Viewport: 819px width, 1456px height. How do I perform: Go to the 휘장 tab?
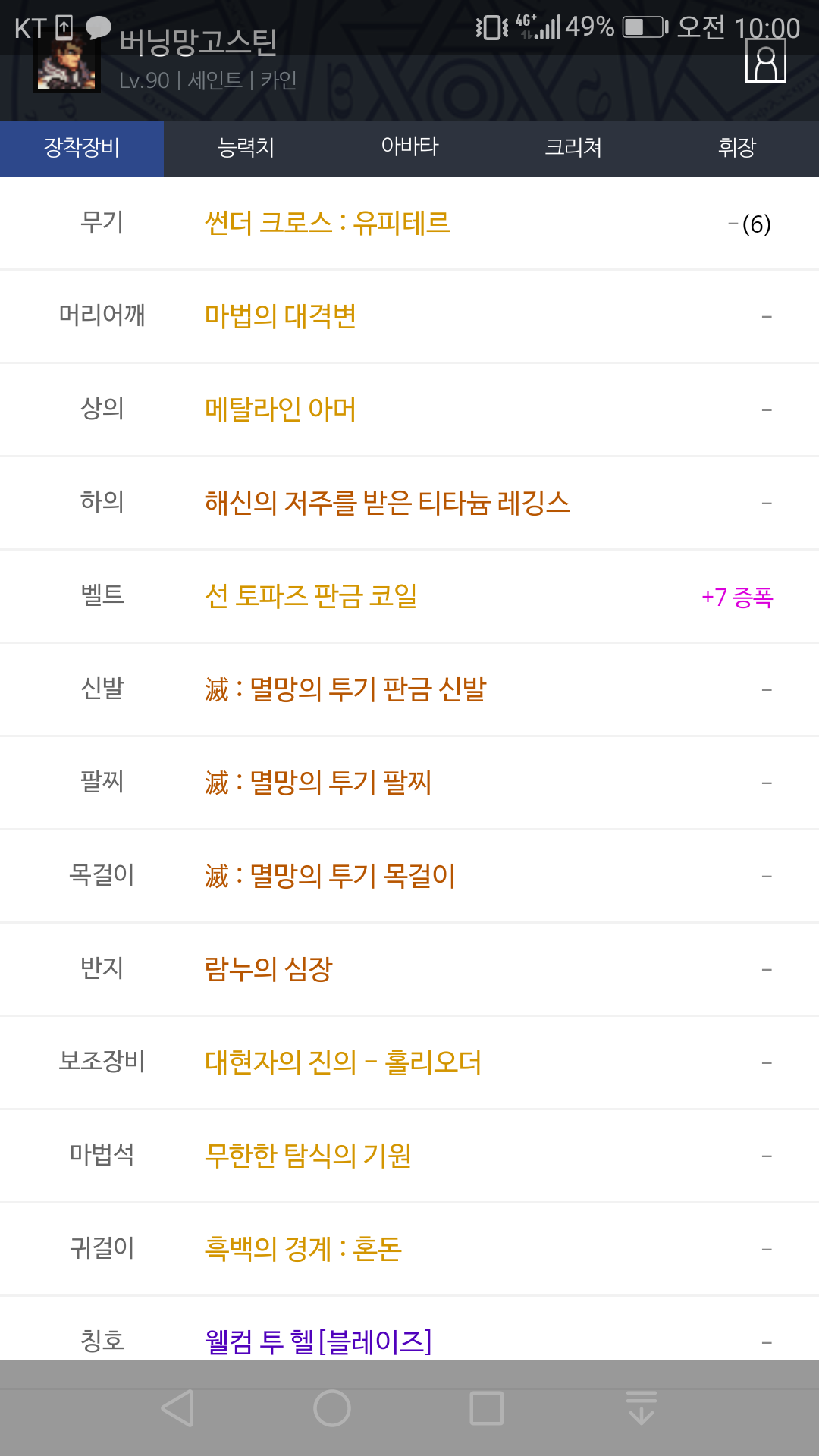pos(737,147)
